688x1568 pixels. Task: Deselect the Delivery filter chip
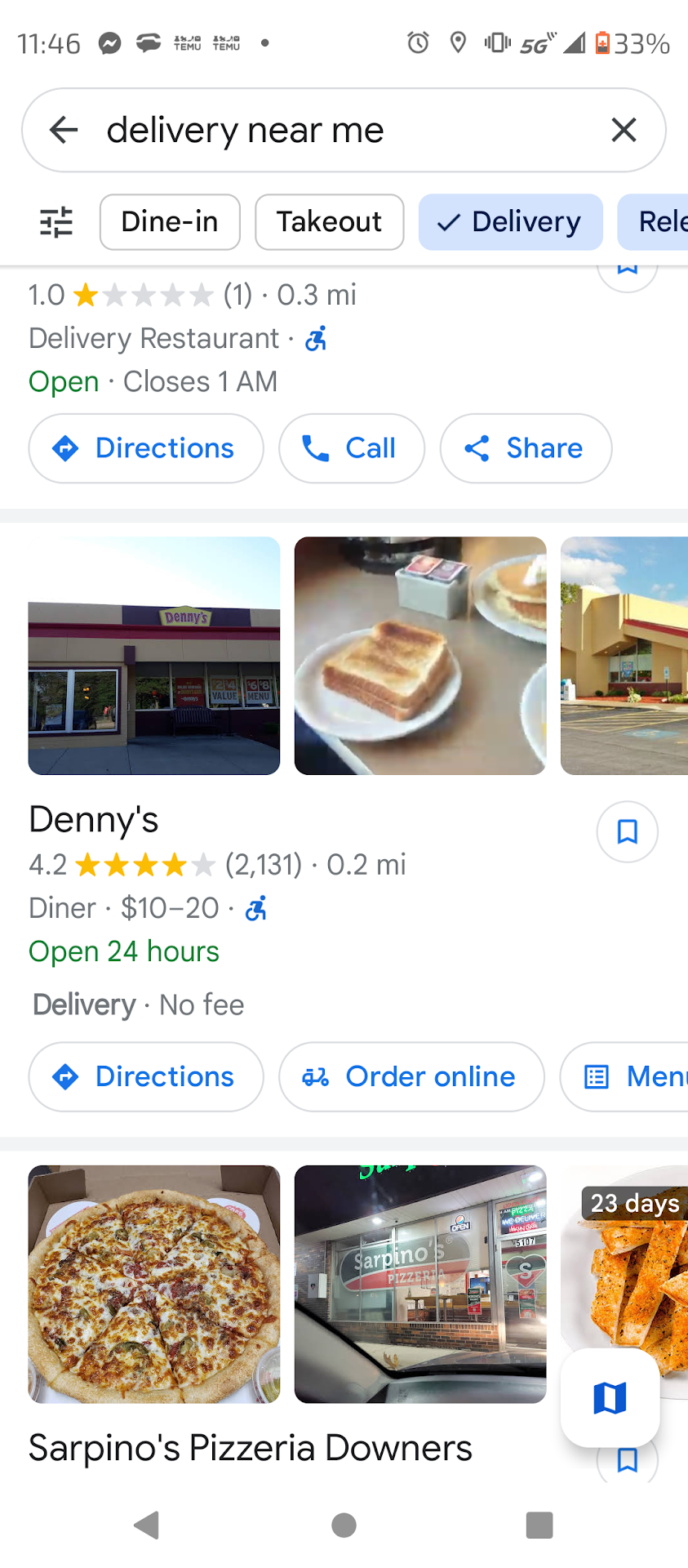coord(510,222)
